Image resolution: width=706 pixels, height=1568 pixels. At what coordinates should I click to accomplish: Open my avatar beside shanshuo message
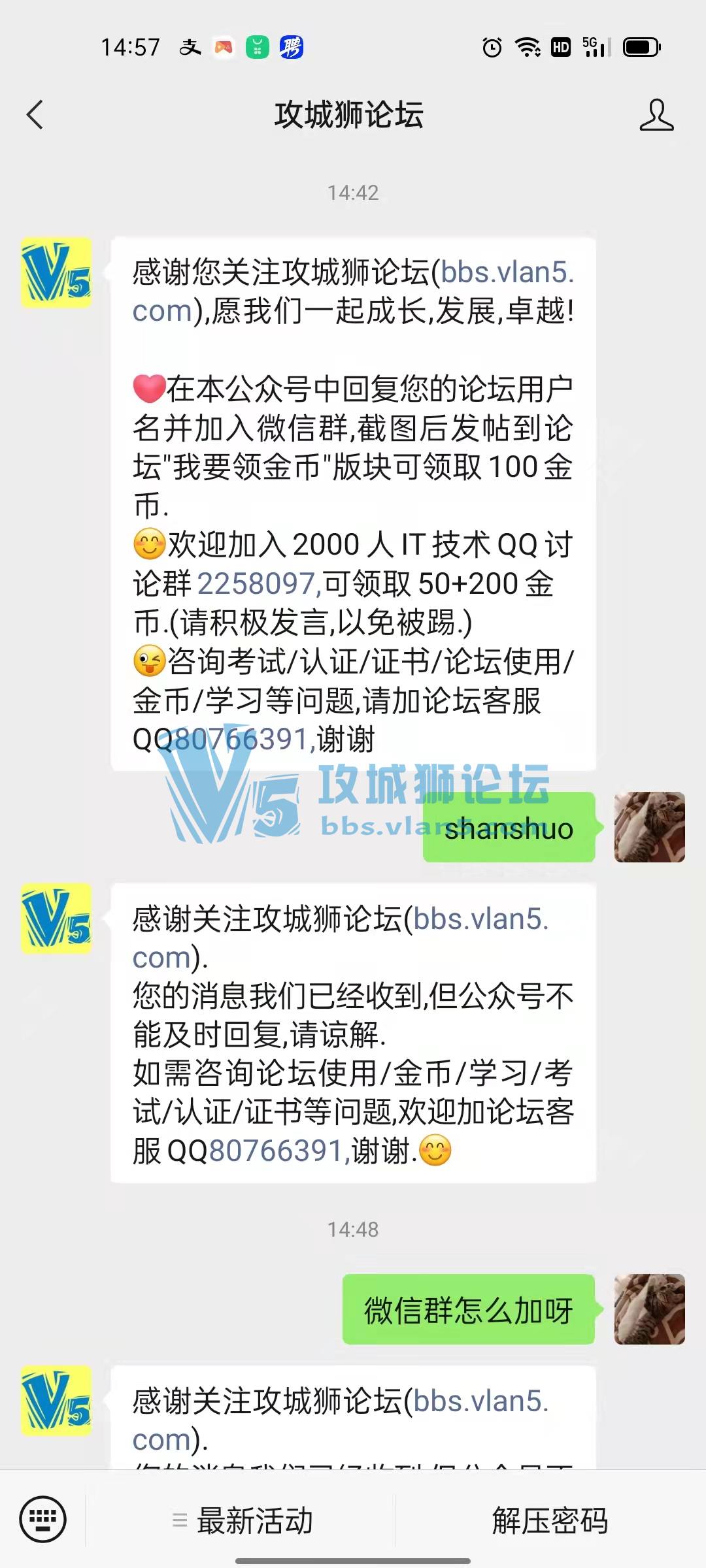point(649,827)
